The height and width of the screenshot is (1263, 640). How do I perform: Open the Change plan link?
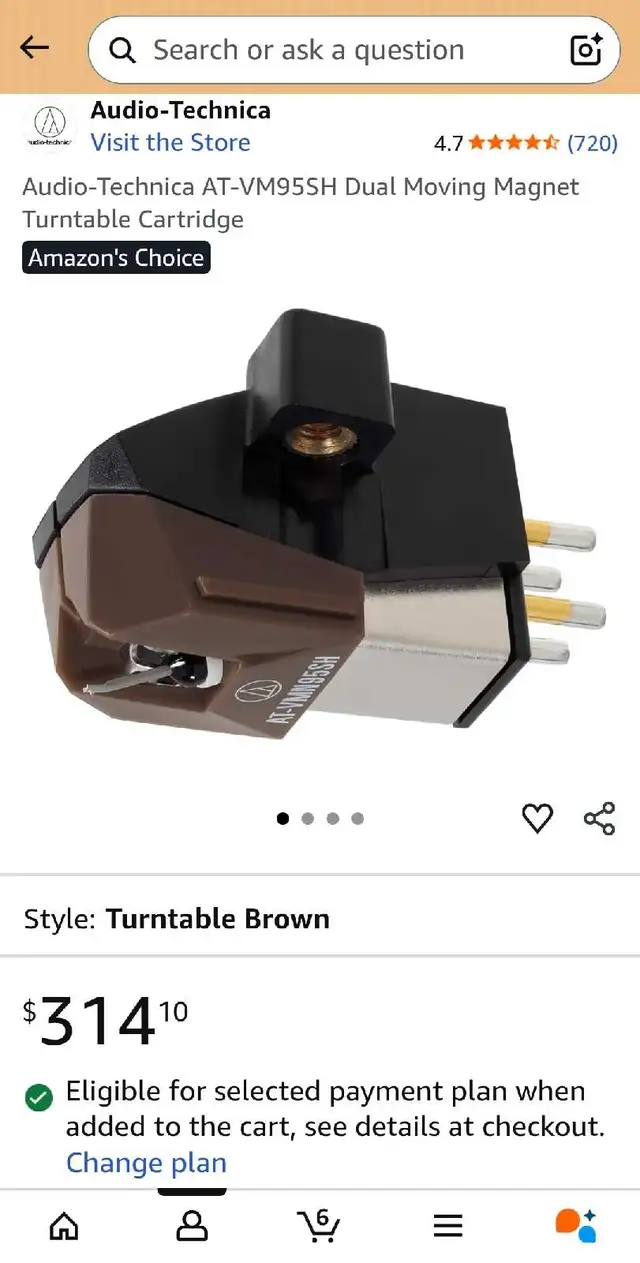click(x=146, y=1163)
